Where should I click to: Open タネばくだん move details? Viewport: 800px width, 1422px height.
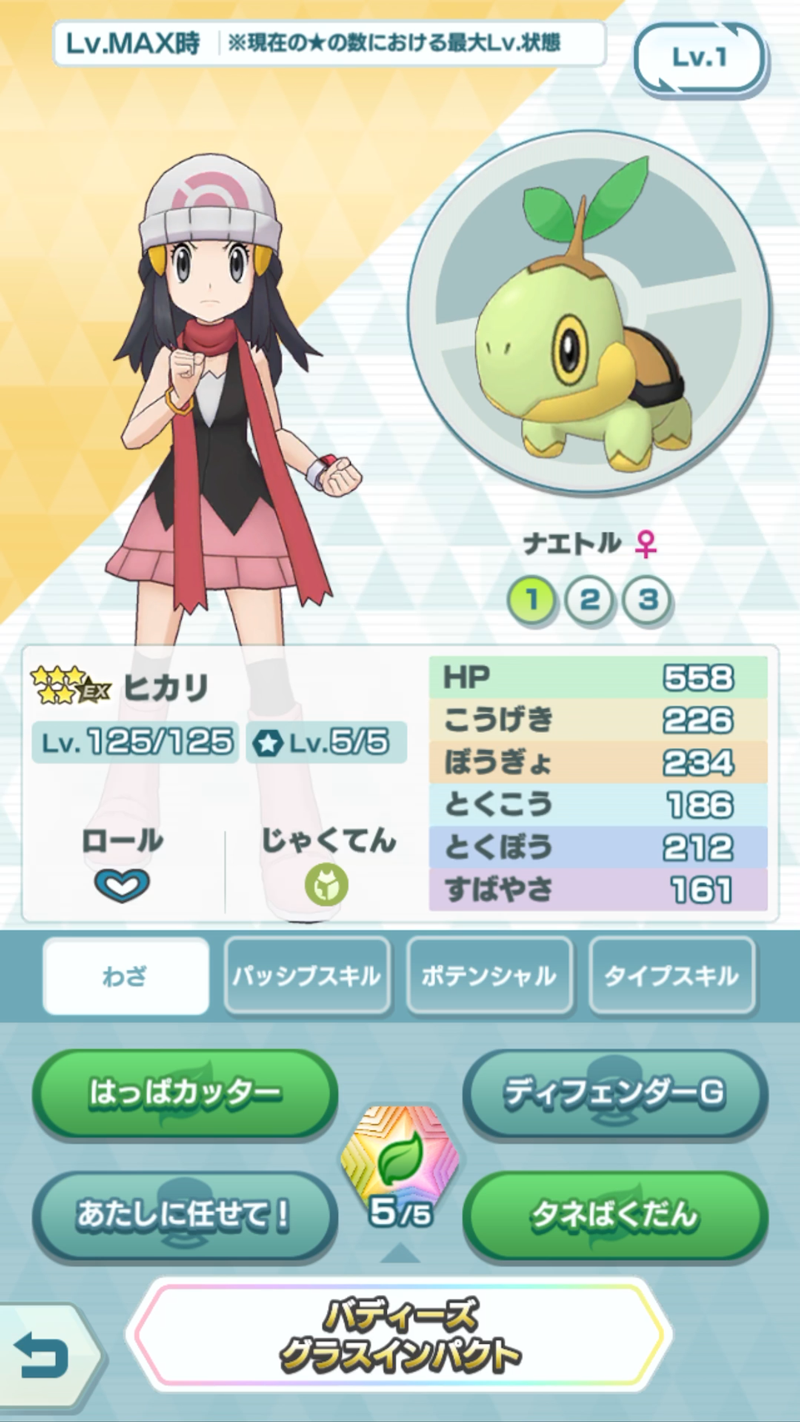614,1214
